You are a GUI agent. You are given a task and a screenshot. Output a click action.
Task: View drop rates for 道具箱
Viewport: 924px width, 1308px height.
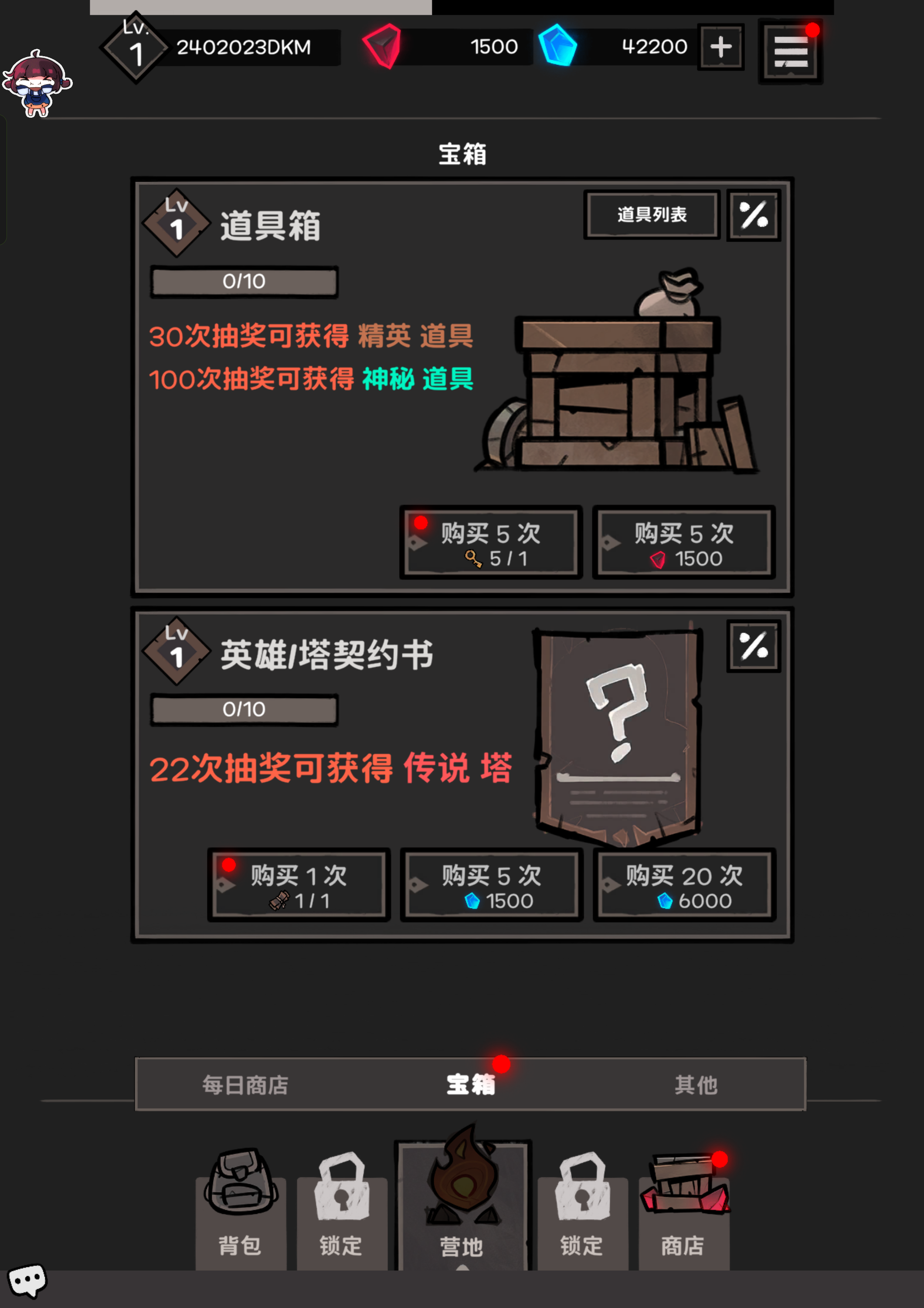pyautogui.click(x=753, y=215)
